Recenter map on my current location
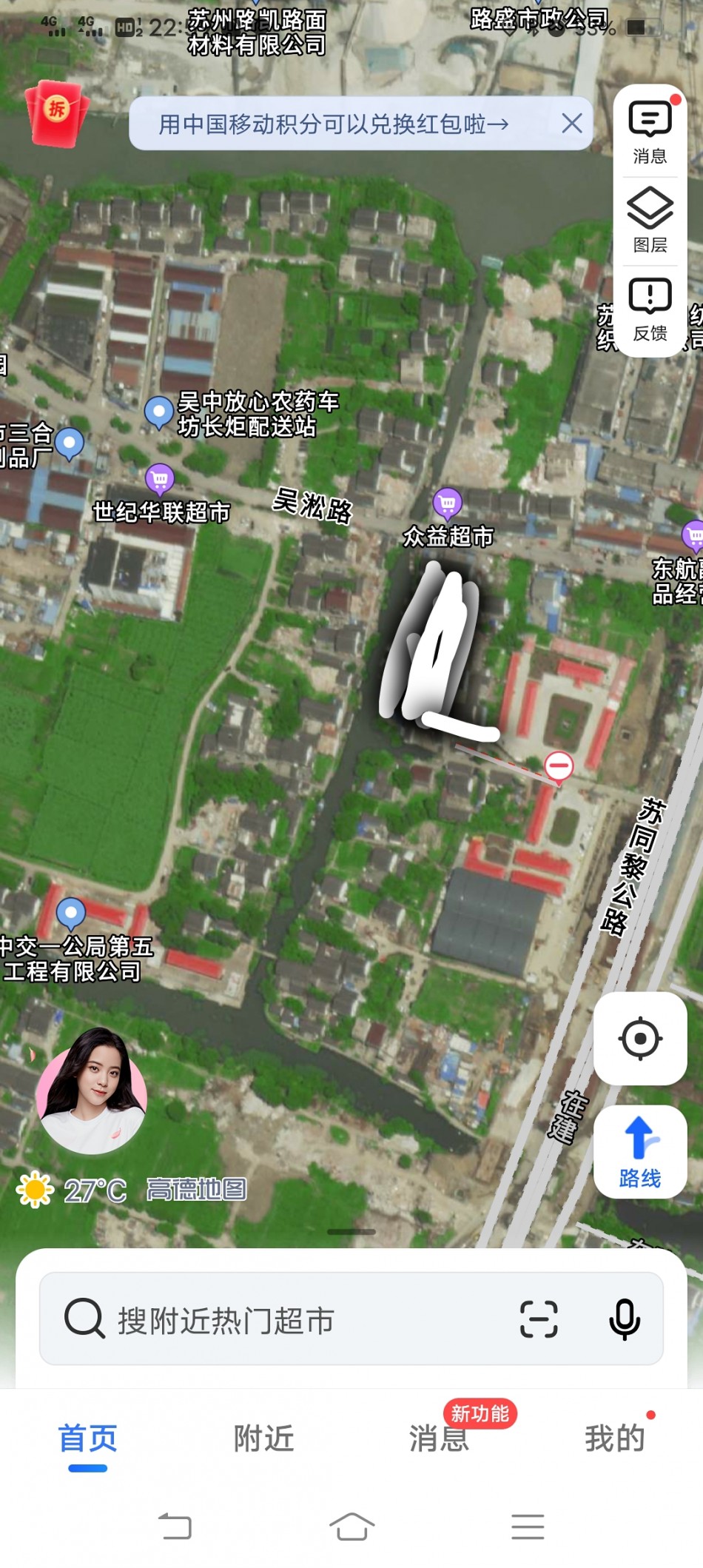The image size is (703, 1568). (x=640, y=1039)
